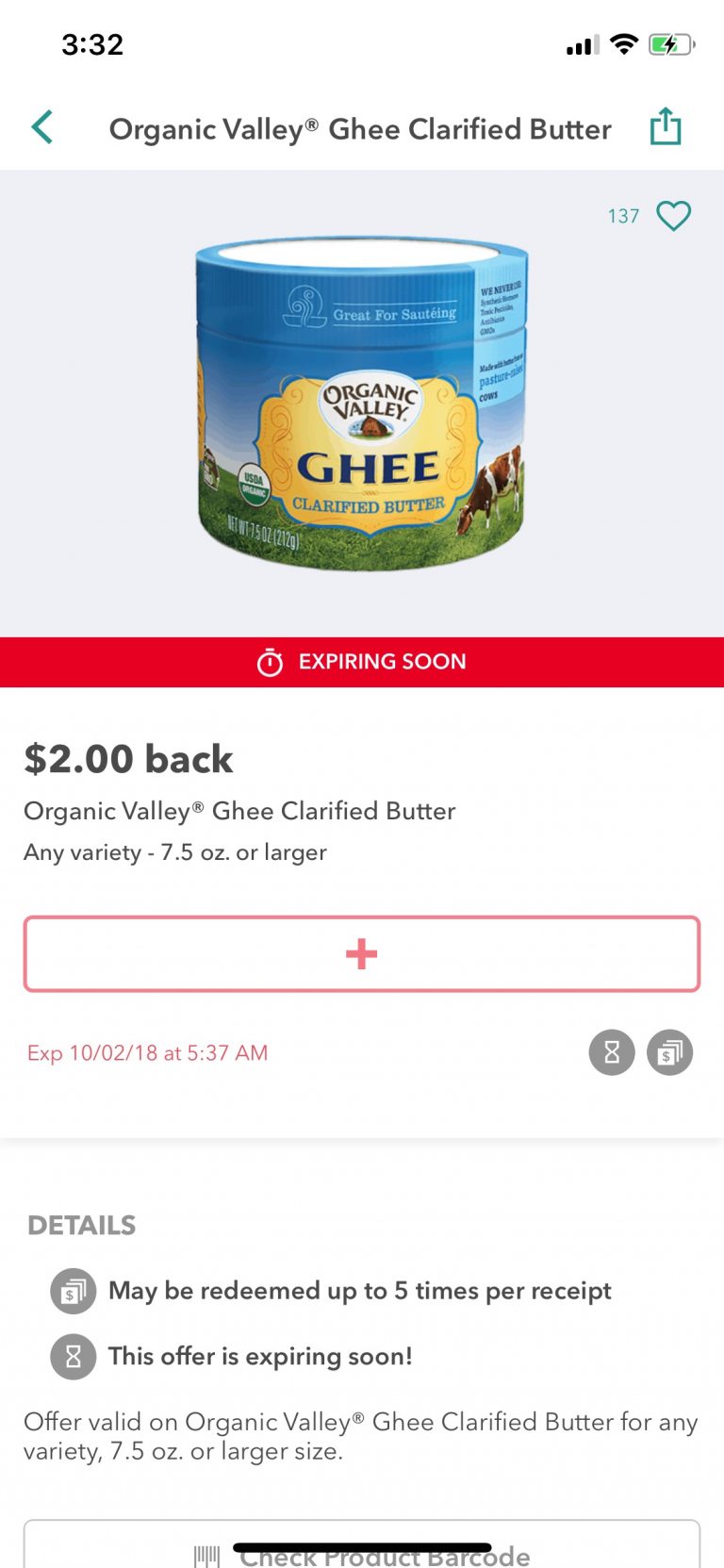The width and height of the screenshot is (724, 1568).
Task: Tap the back arrow to return
Action: tap(40, 125)
